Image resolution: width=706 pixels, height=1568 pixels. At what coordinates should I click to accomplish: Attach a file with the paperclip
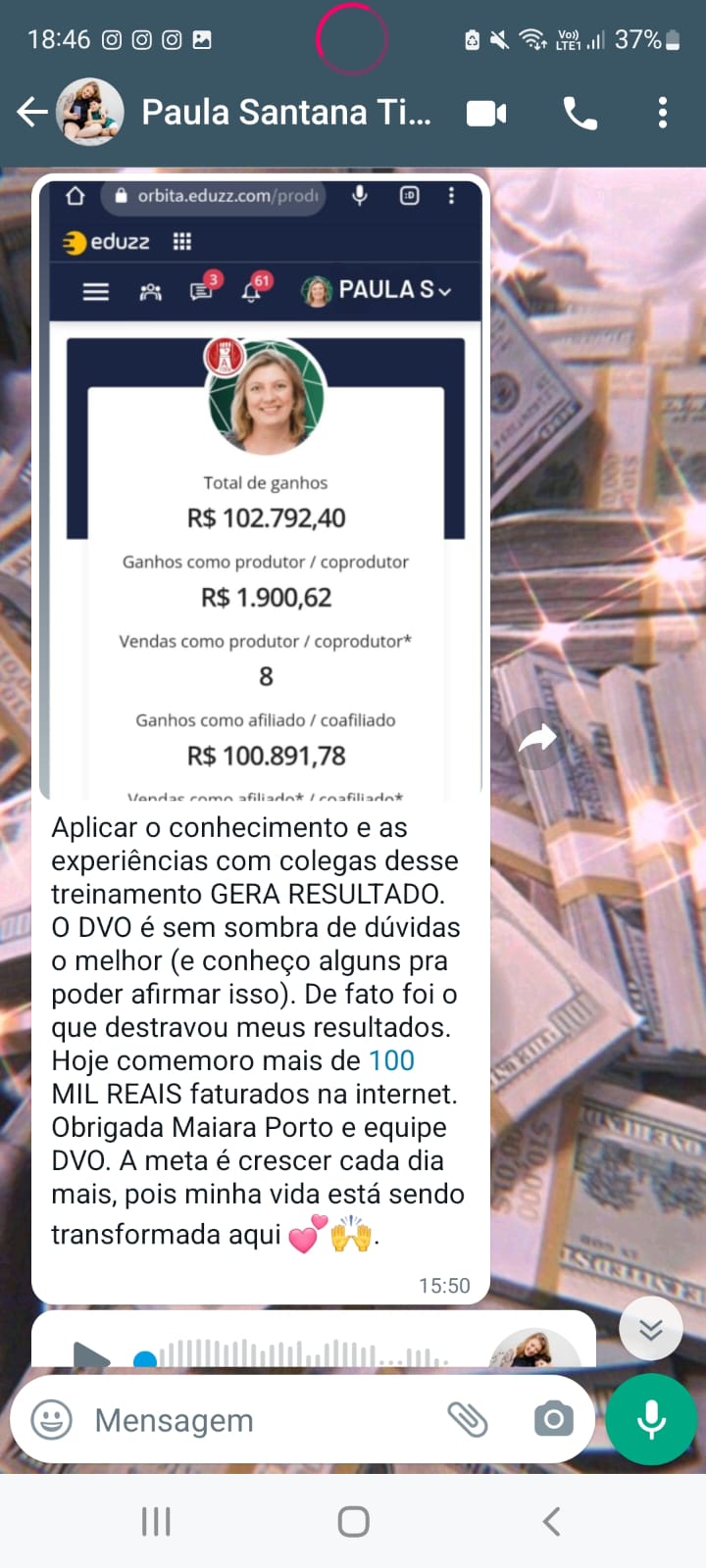click(467, 1419)
